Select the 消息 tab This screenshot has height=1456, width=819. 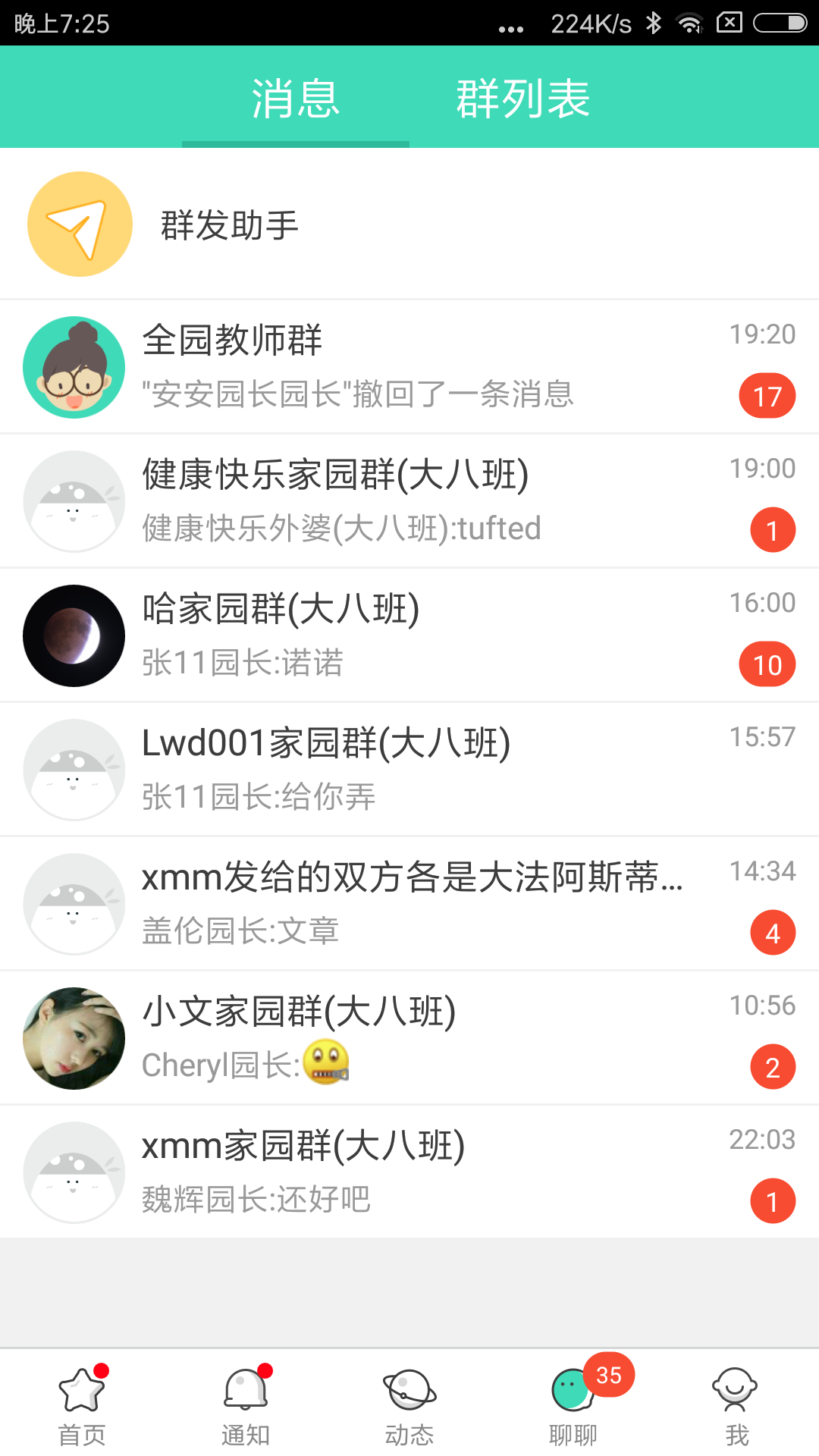(x=296, y=99)
